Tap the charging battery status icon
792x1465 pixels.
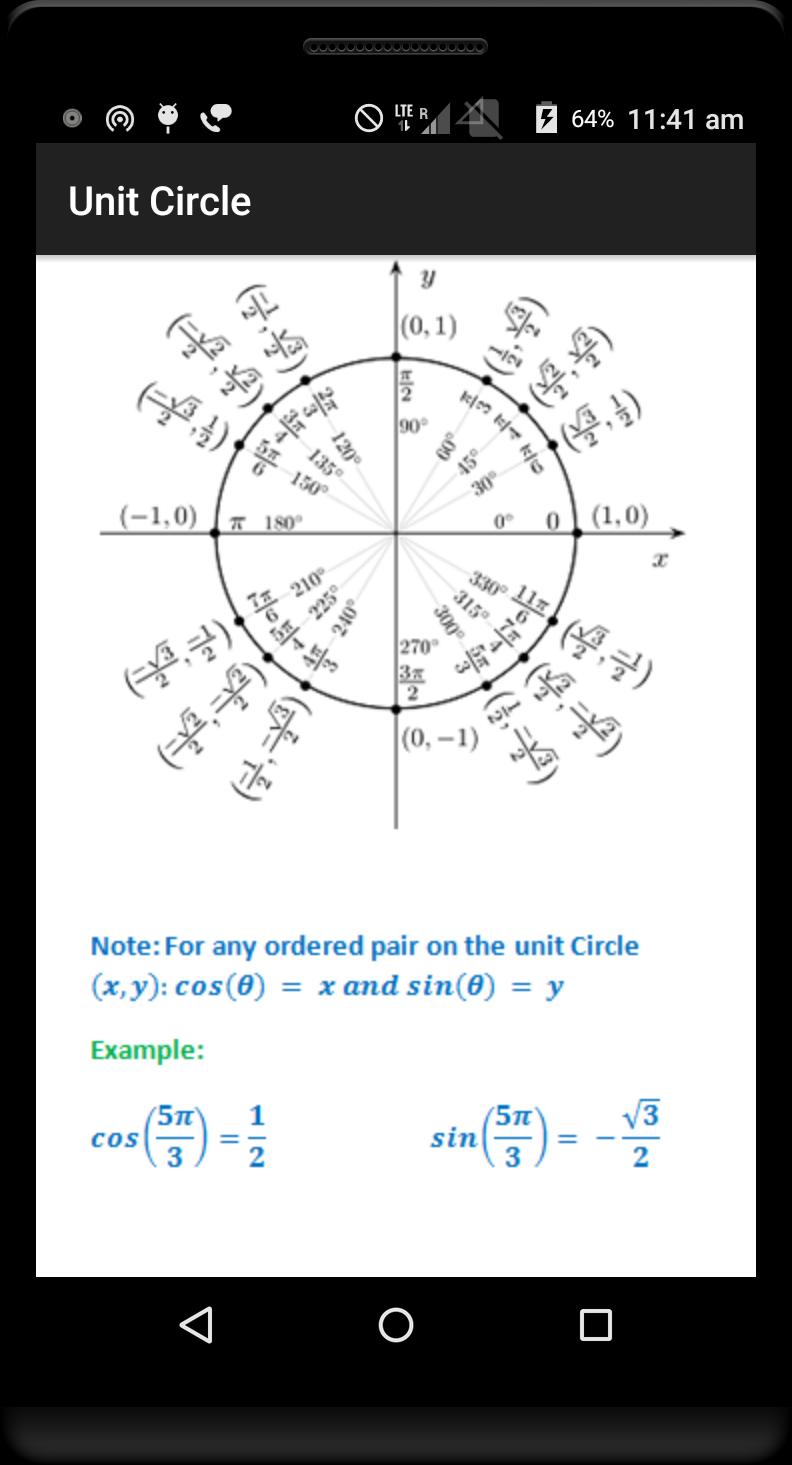(x=544, y=117)
